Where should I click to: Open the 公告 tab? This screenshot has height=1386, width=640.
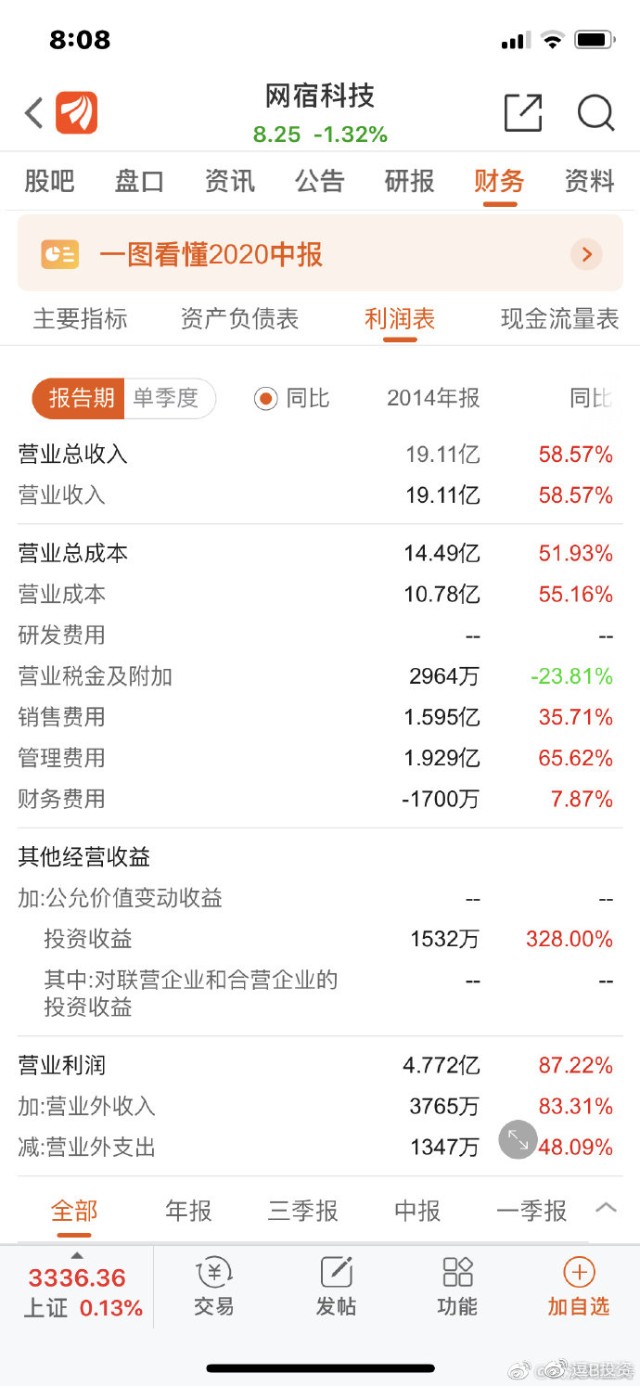[320, 181]
